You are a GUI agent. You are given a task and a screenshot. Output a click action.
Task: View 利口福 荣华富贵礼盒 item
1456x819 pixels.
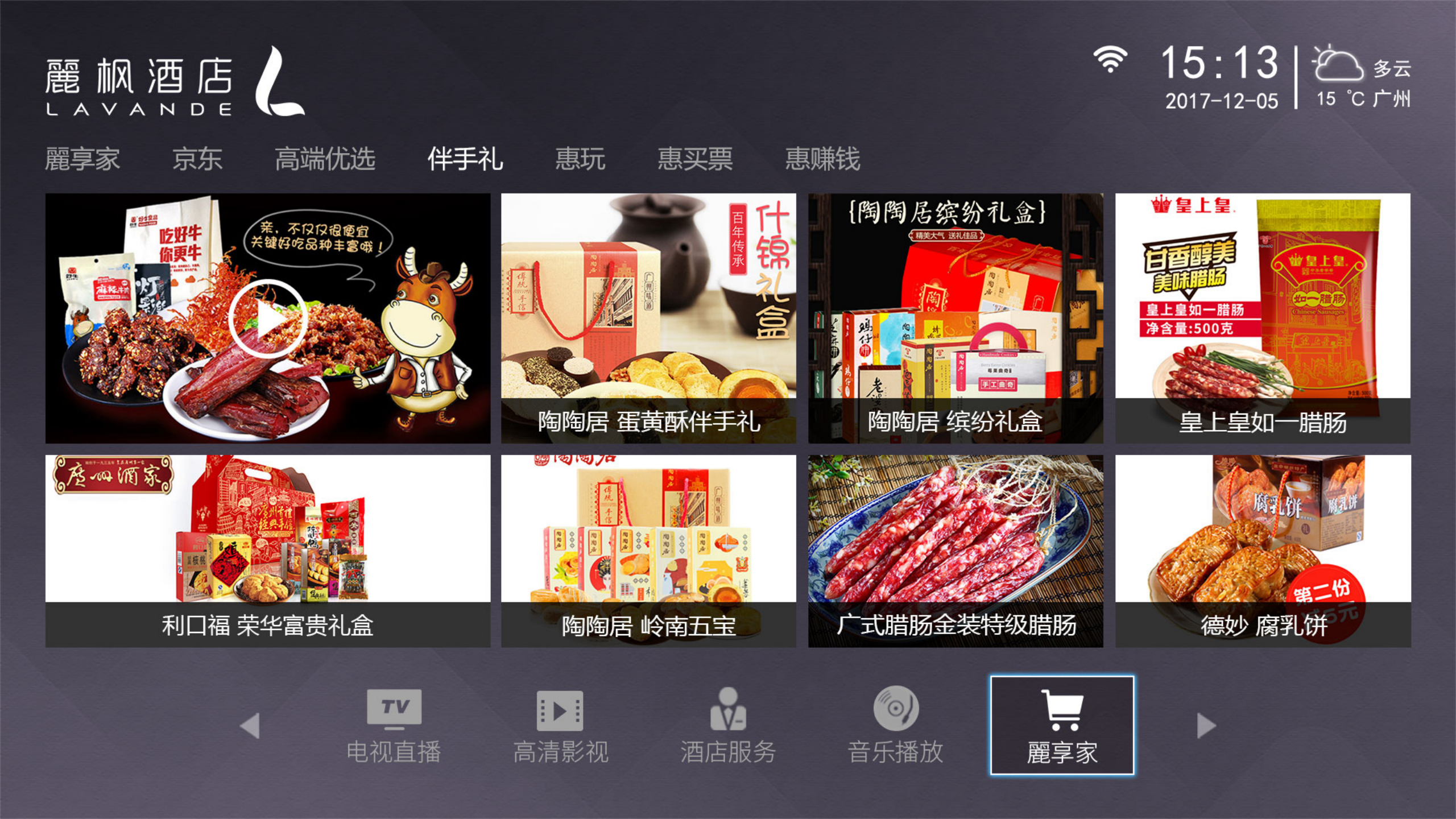pyautogui.click(x=268, y=551)
